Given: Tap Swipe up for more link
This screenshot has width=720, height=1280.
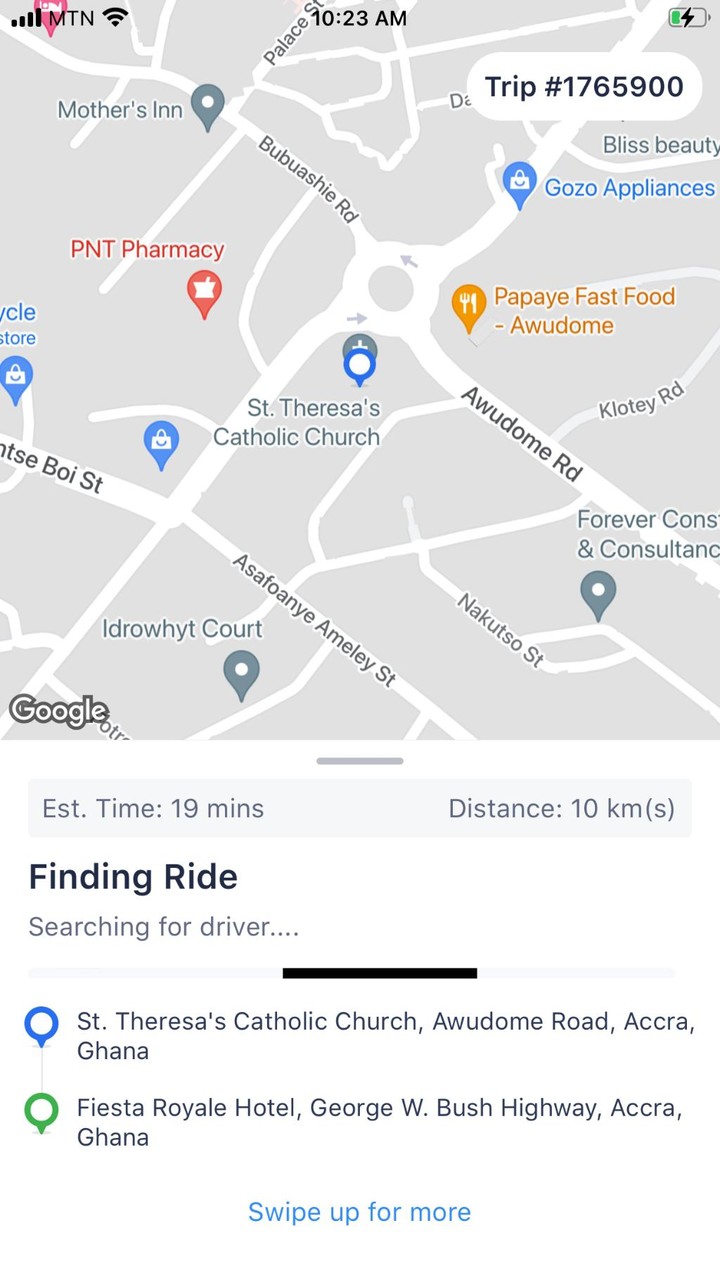Looking at the screenshot, I should [x=360, y=1212].
